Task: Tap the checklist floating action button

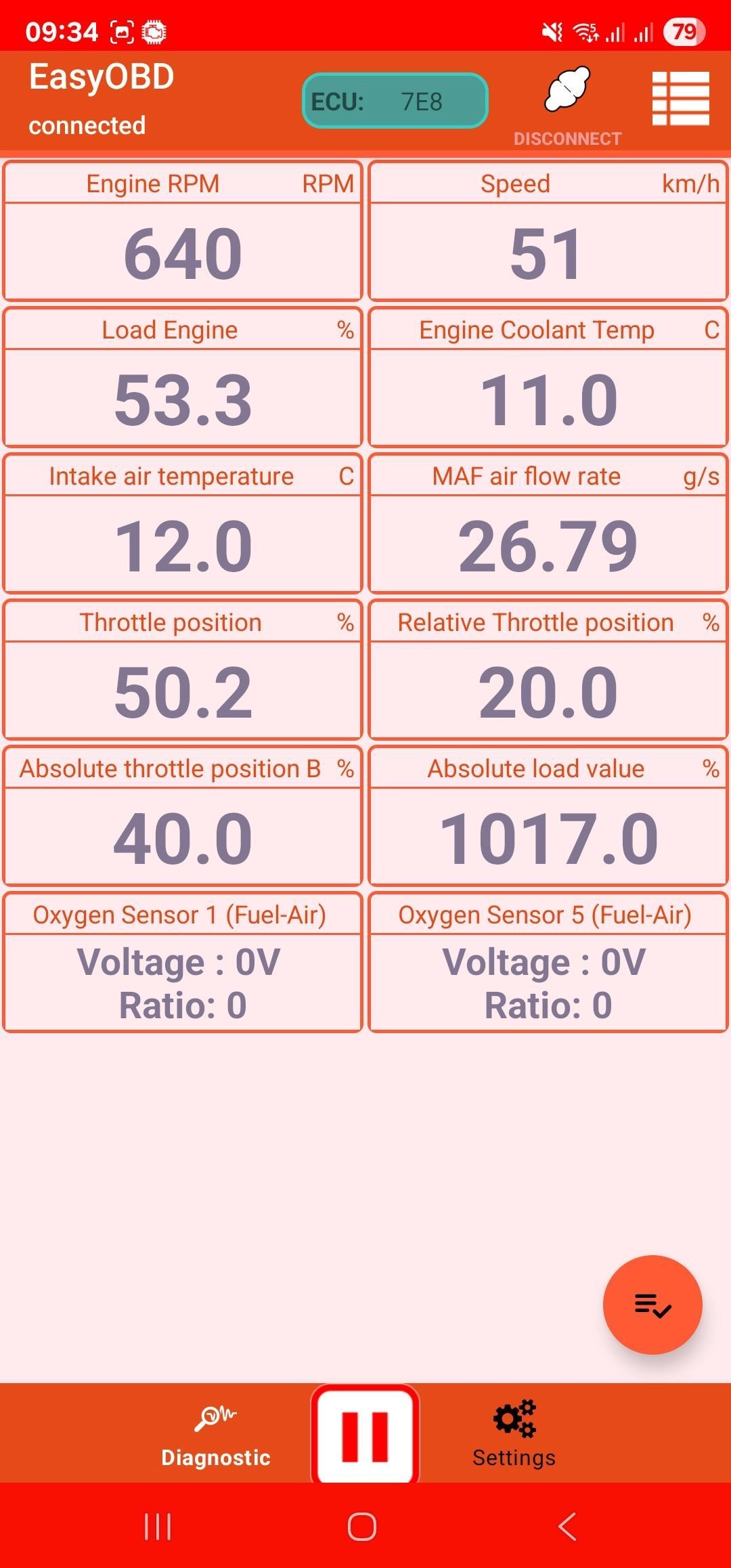Action: coord(652,1305)
